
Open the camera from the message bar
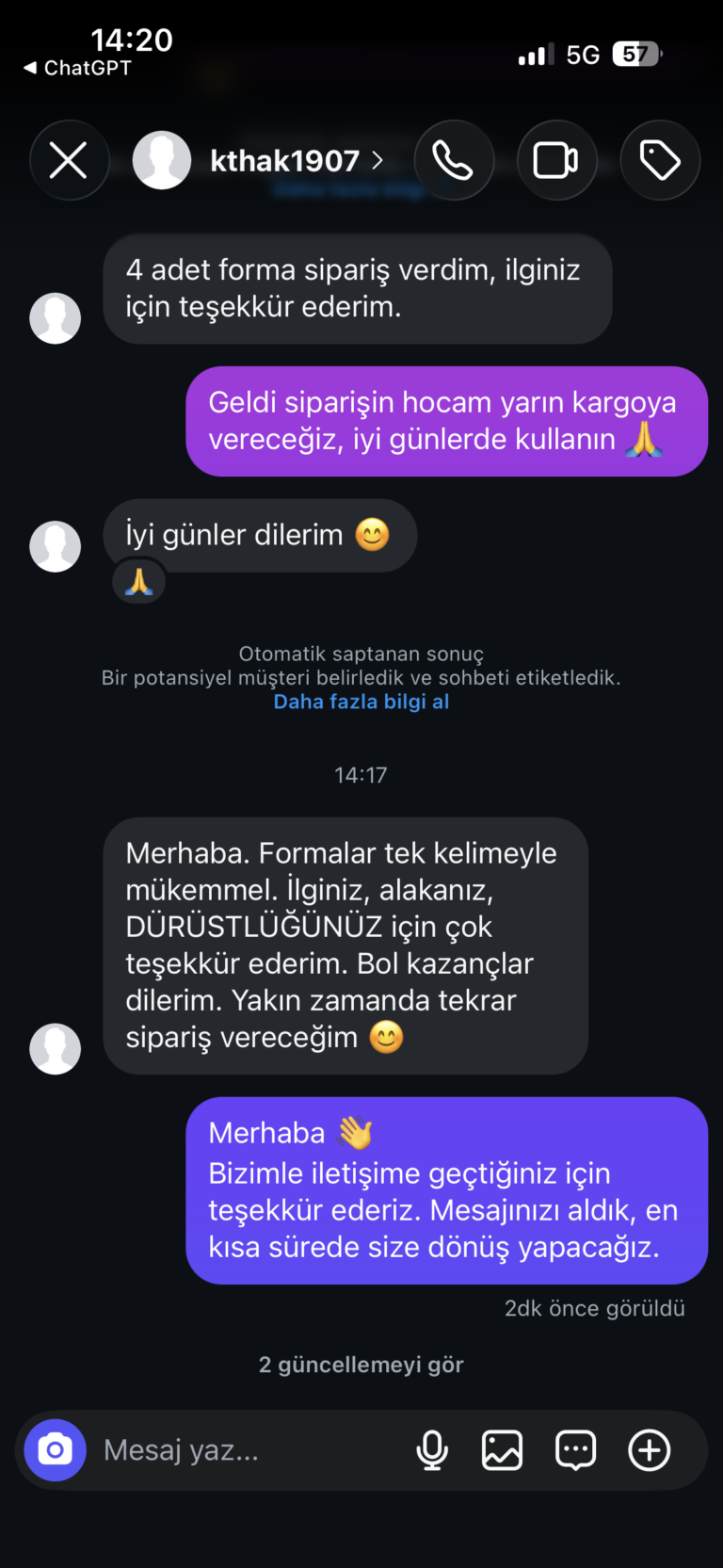click(x=56, y=1450)
